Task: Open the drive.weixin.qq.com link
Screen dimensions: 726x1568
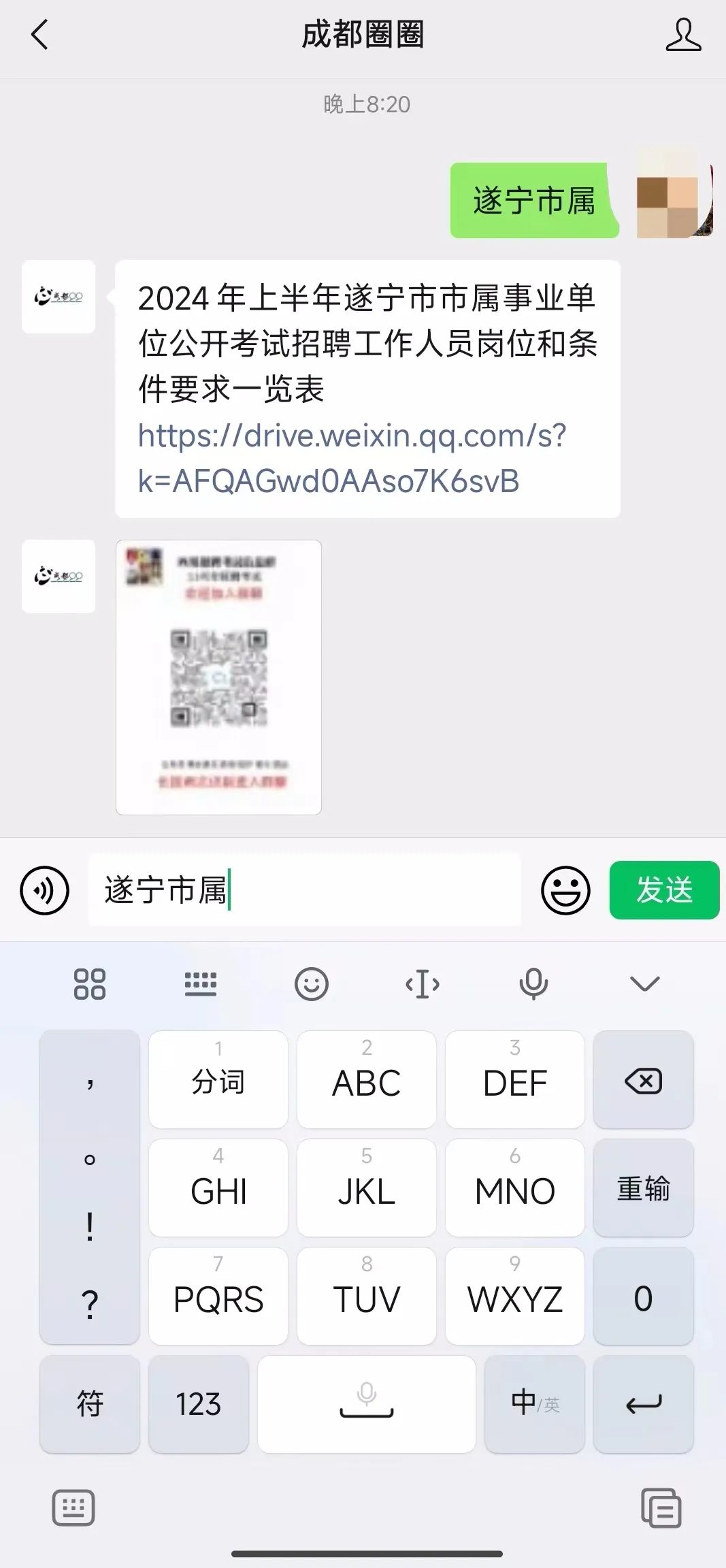Action: (352, 458)
